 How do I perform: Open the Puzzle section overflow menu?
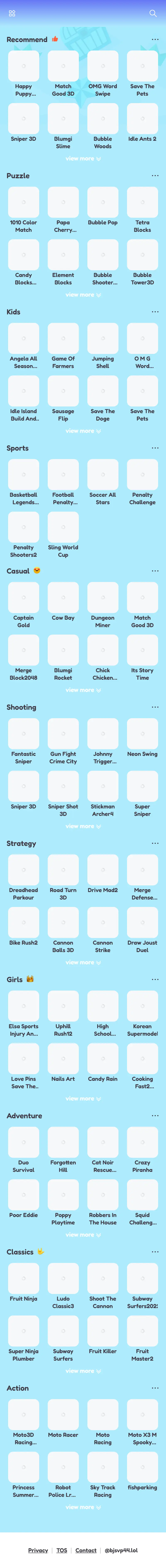pyautogui.click(x=155, y=175)
